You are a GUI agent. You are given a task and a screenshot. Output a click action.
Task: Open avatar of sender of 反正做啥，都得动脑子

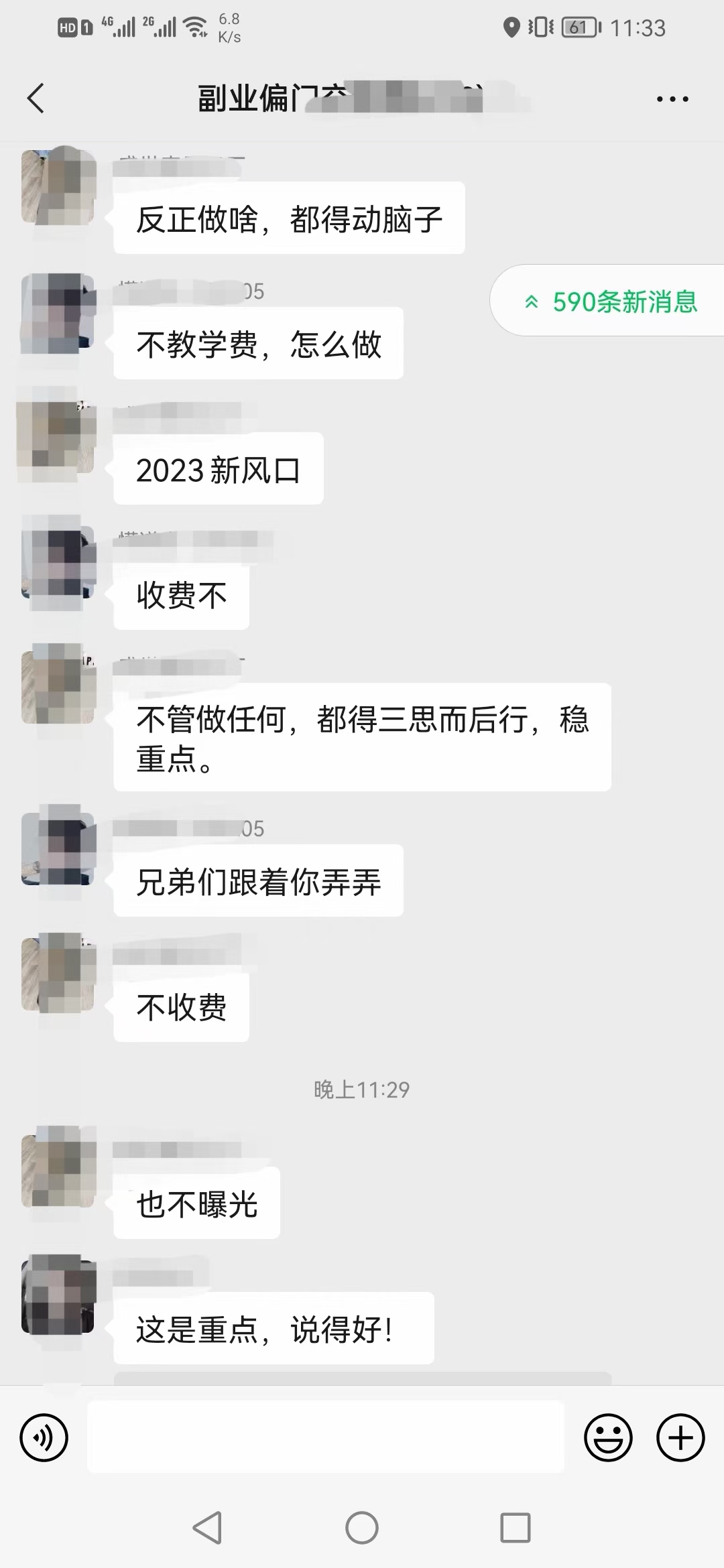click(x=58, y=186)
